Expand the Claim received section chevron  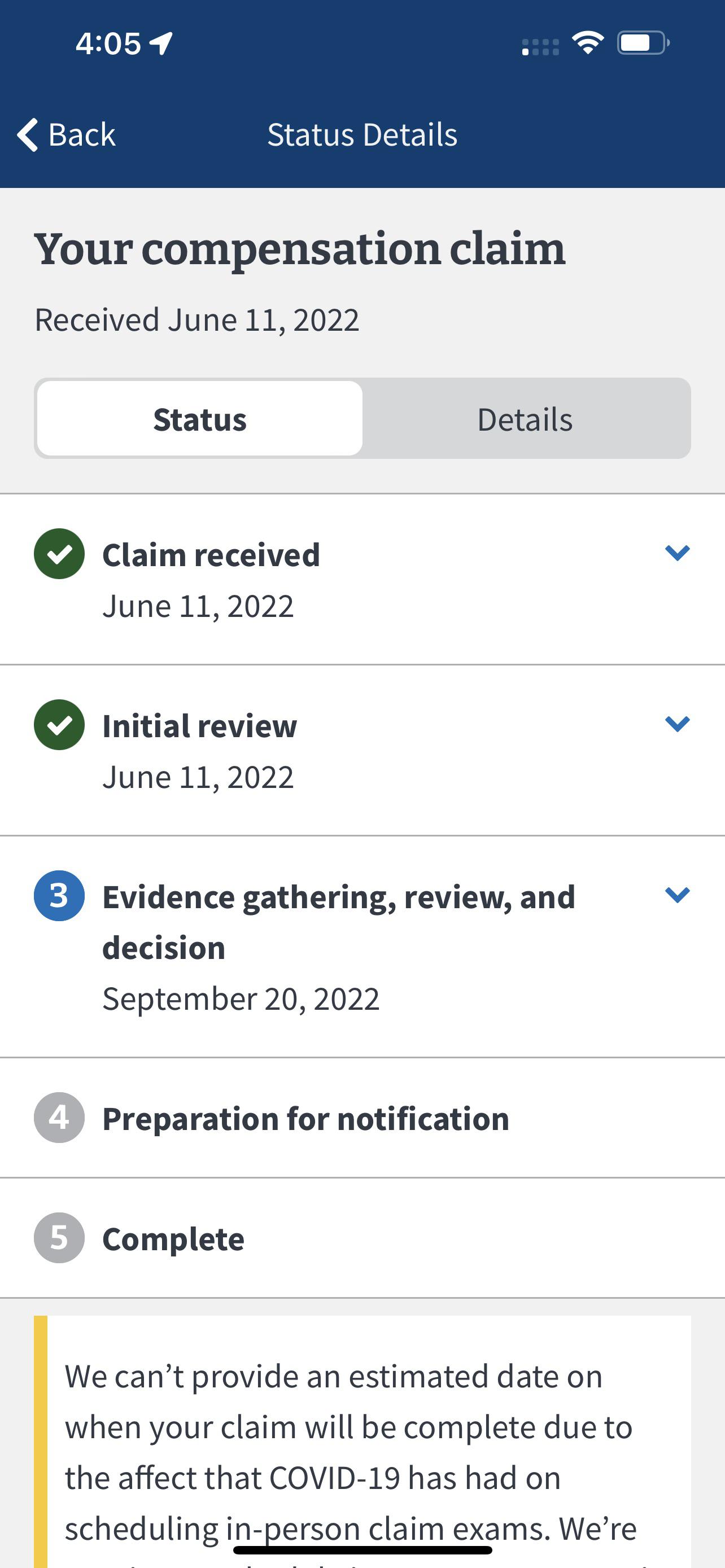click(678, 553)
